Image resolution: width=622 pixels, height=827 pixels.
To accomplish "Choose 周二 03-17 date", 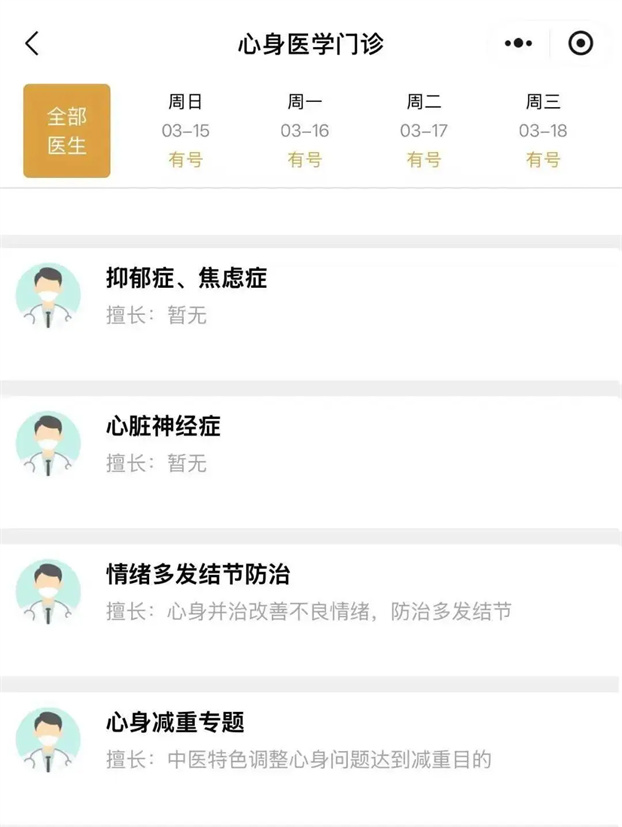I will (x=424, y=131).
